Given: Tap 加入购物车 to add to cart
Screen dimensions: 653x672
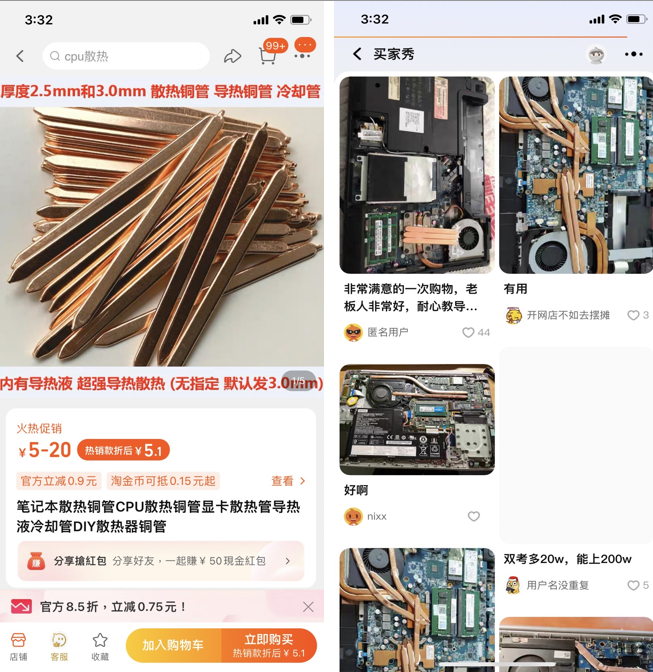Looking at the screenshot, I should (174, 645).
